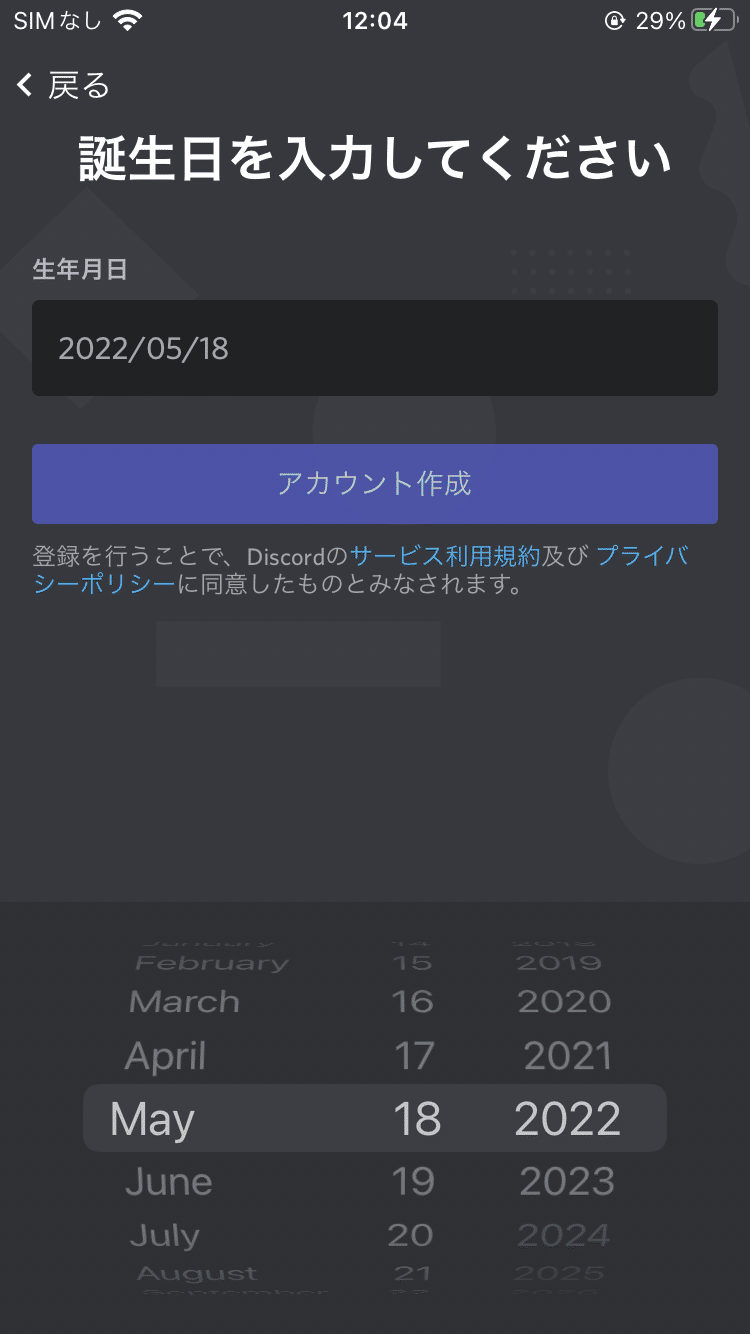Select year 2020 in the picker
The height and width of the screenshot is (1334, 750).
(565, 1002)
